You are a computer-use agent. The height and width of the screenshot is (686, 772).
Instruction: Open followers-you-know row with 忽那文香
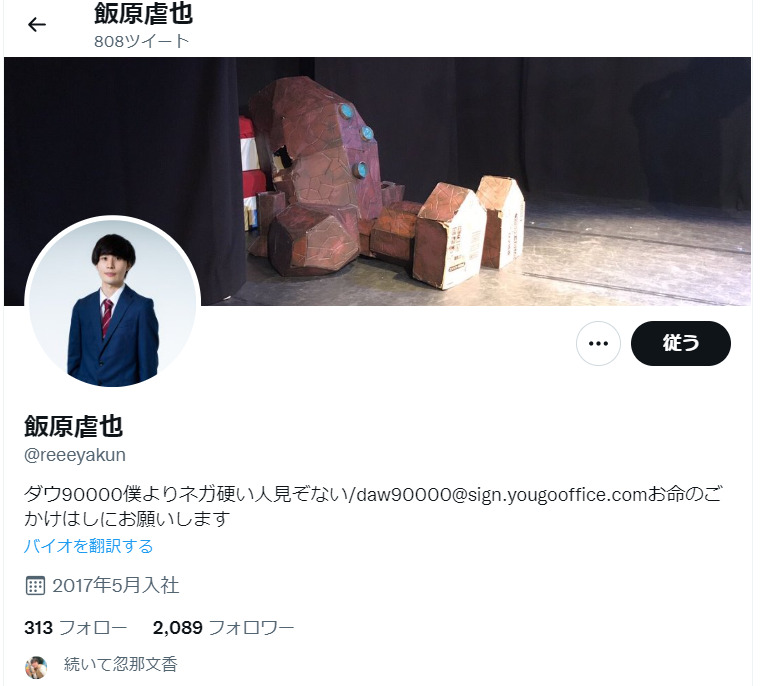(x=120, y=664)
